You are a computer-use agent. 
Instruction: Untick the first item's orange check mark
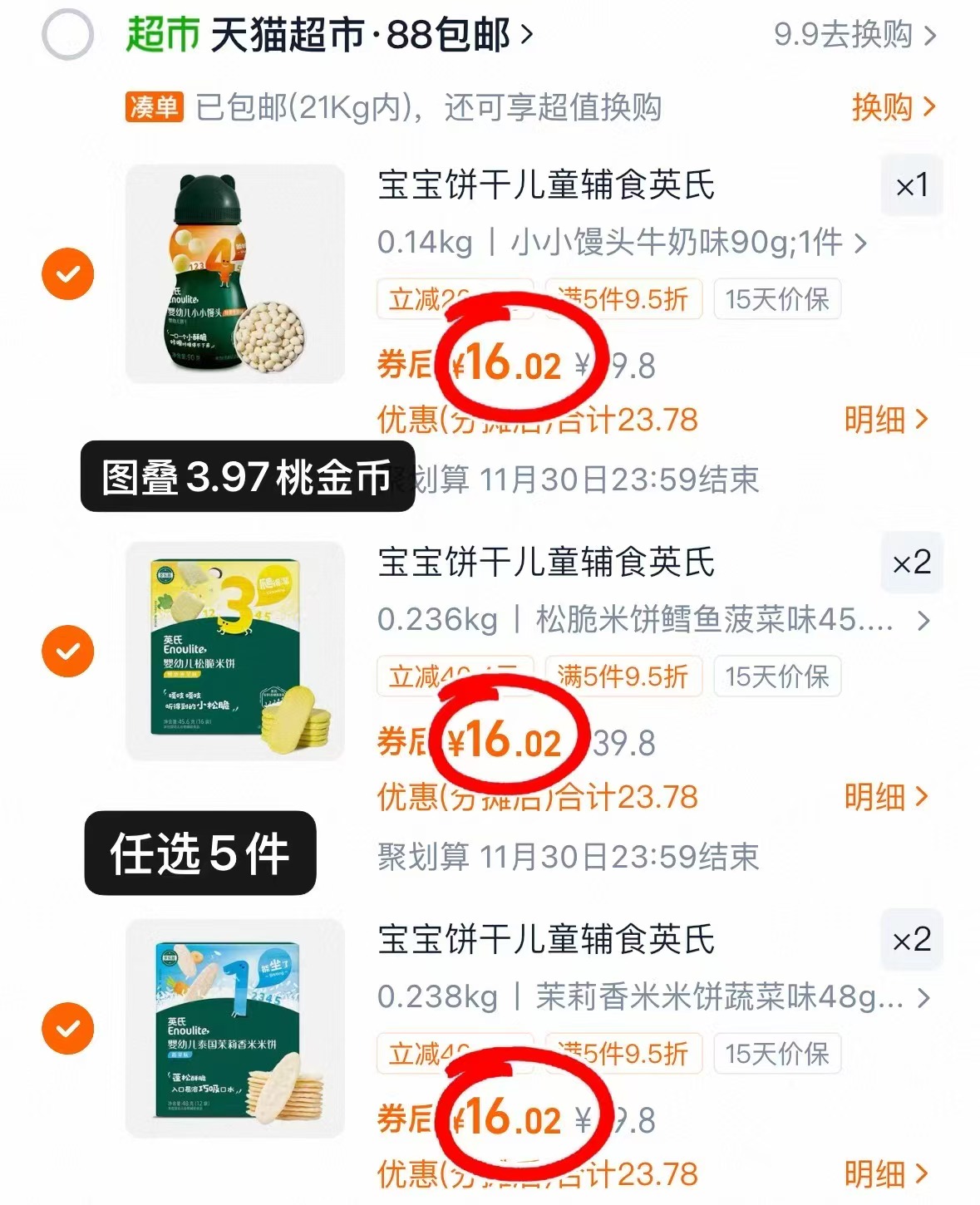click(67, 274)
